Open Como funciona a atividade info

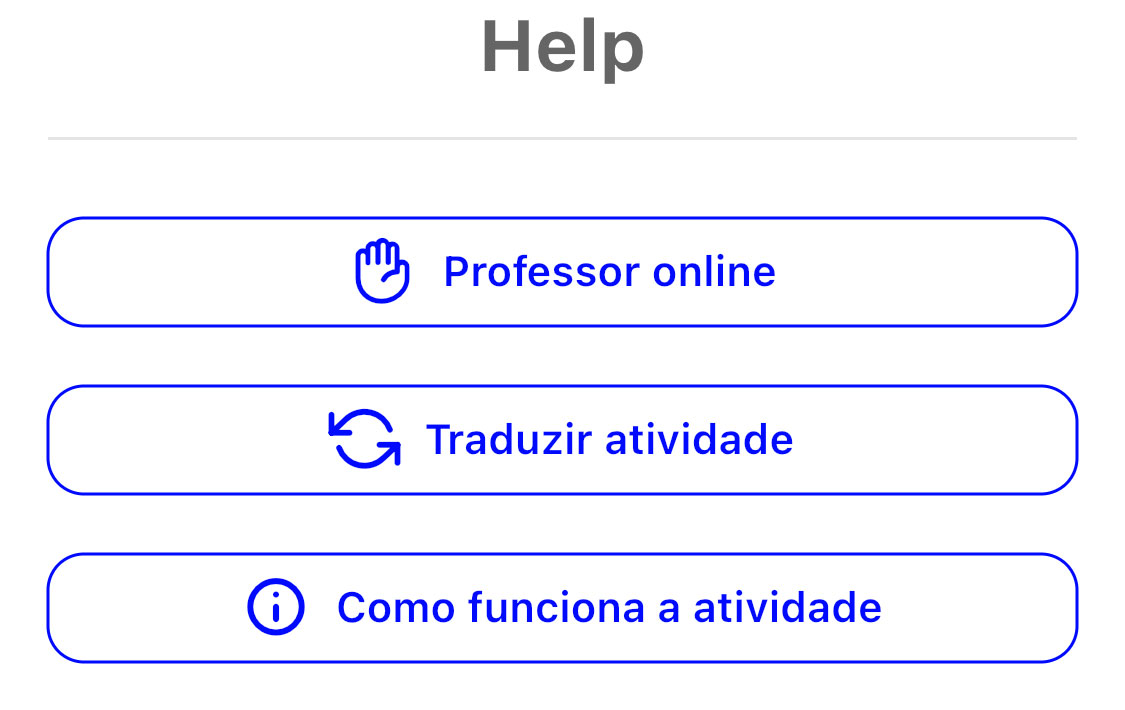point(562,607)
